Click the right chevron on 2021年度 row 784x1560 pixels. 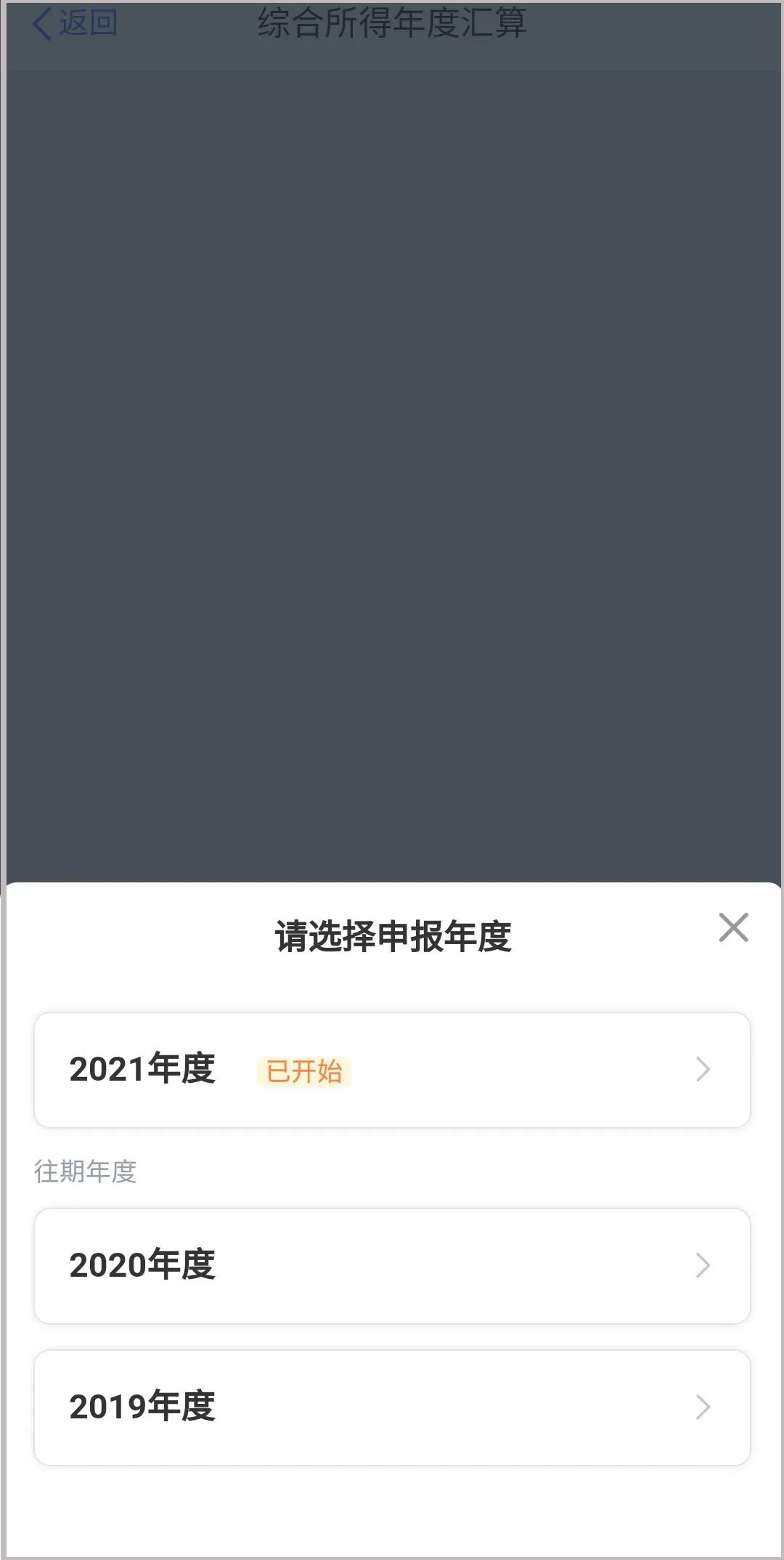tap(701, 1068)
